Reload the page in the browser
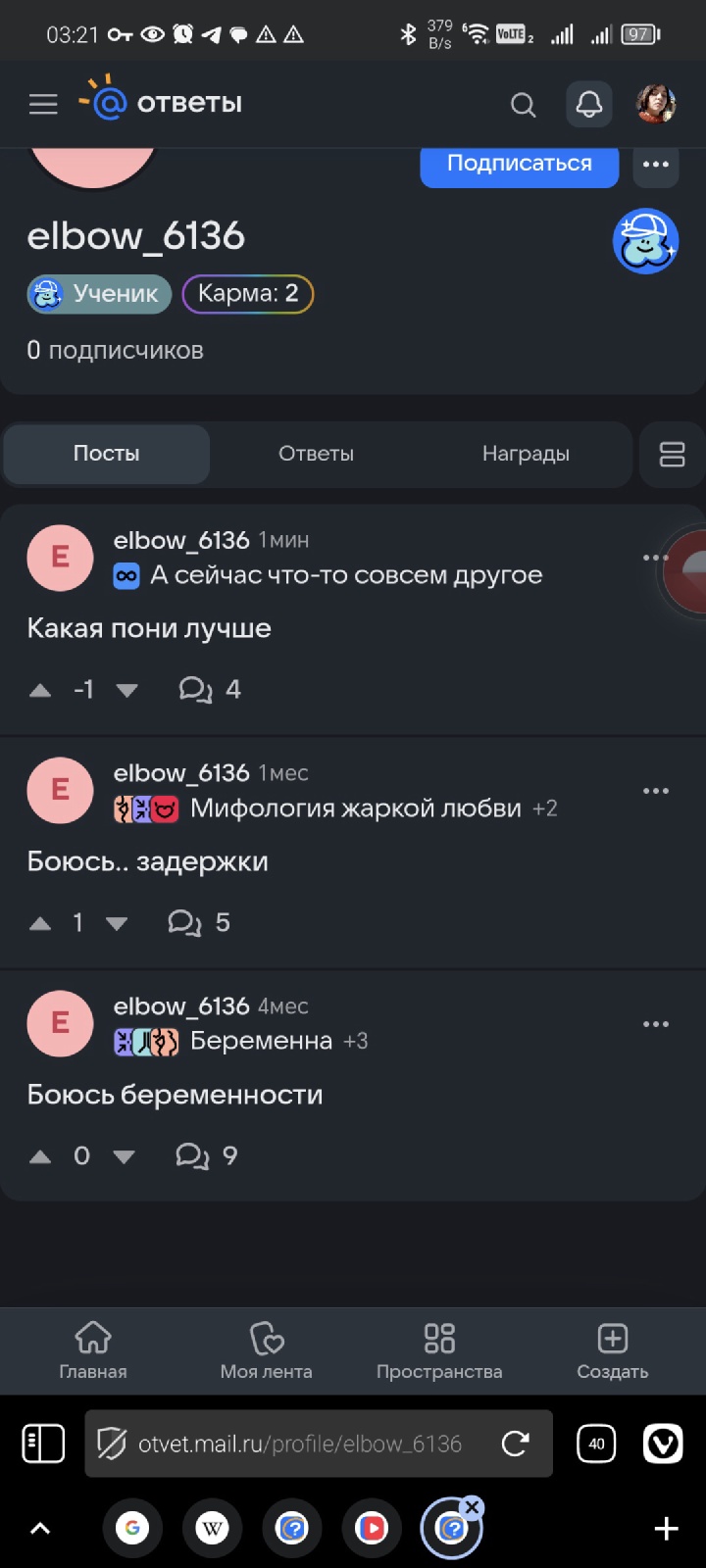Screen dimensions: 706x1568 [x=516, y=1444]
